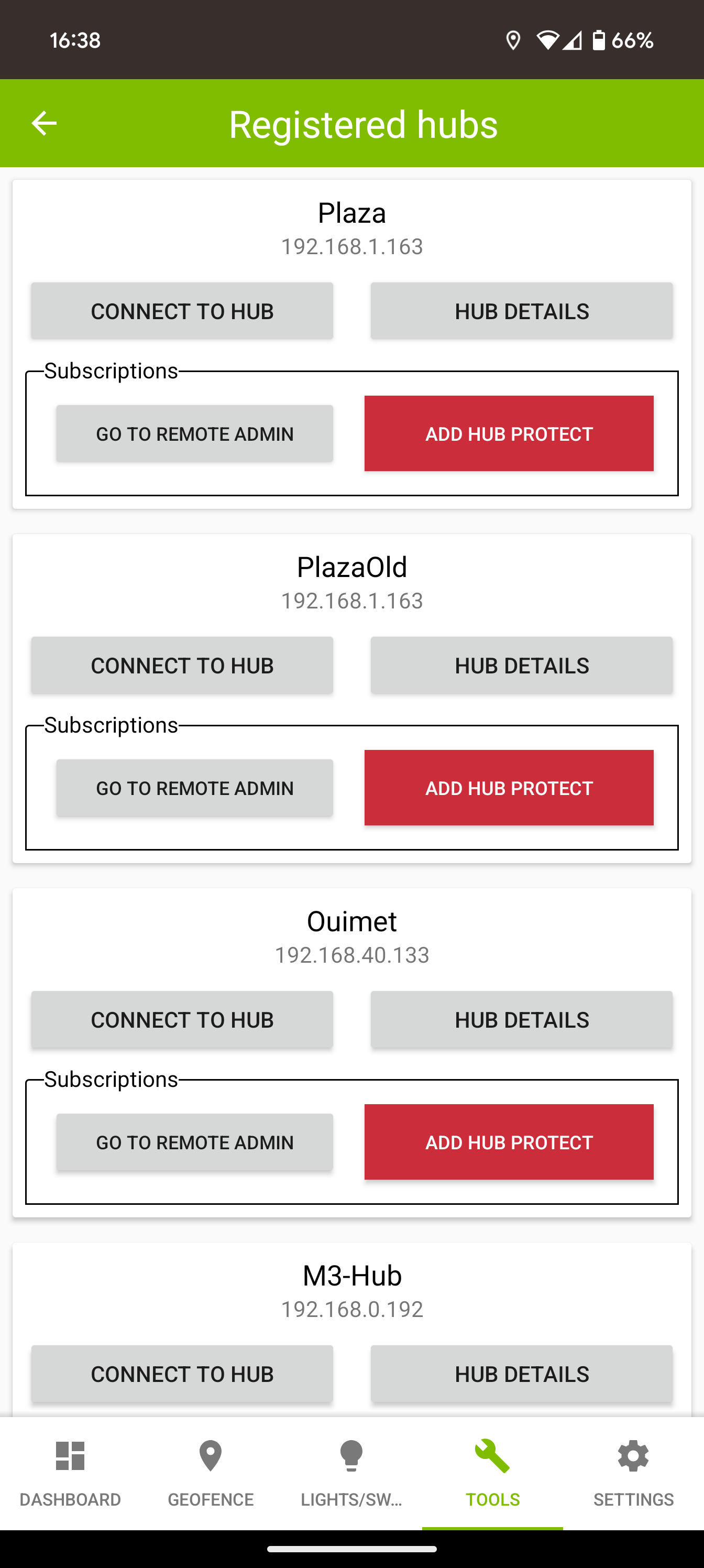Go to remote admin for Plaza

pyautogui.click(x=195, y=433)
